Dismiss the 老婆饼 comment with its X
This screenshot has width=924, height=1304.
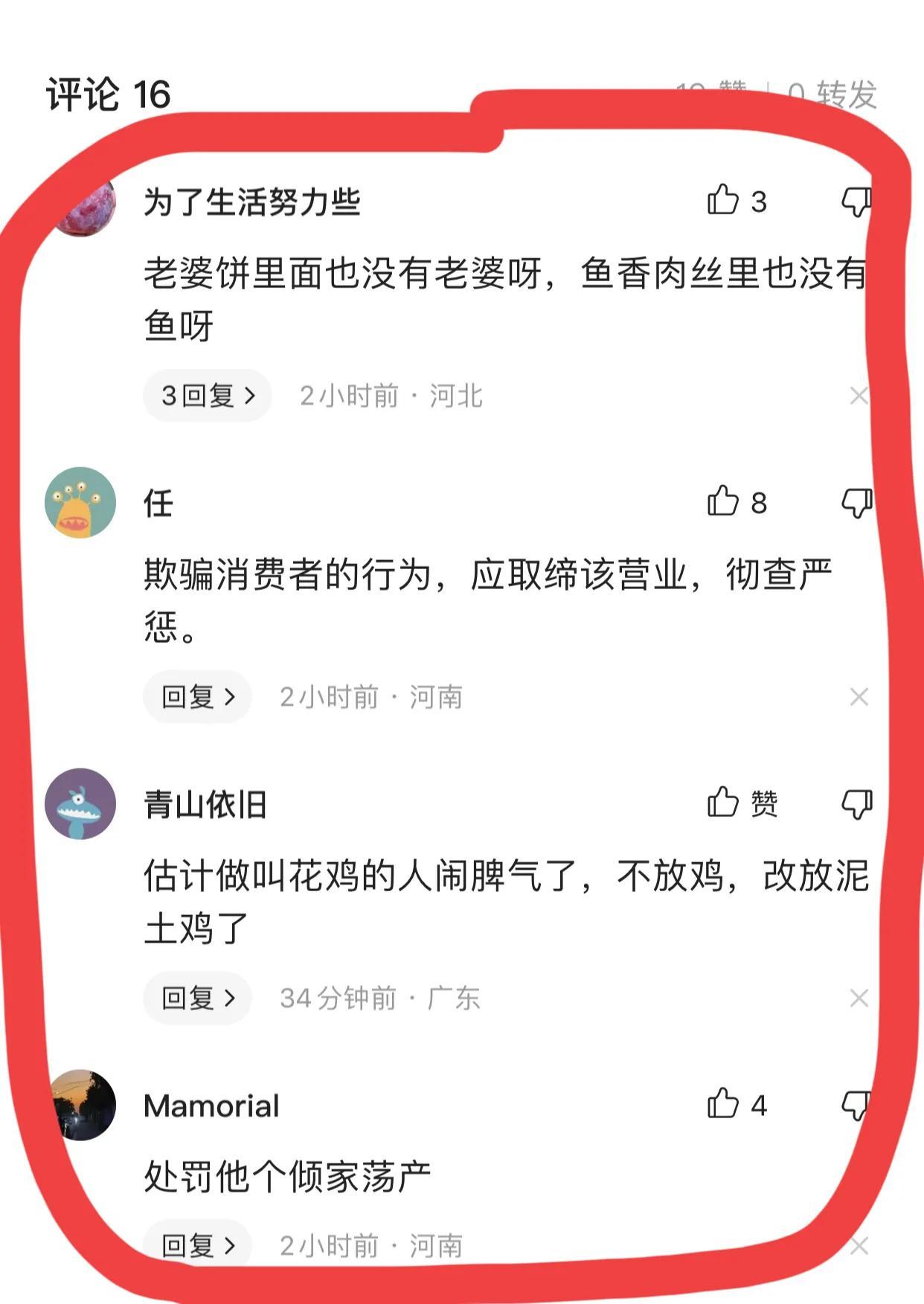coord(859,396)
